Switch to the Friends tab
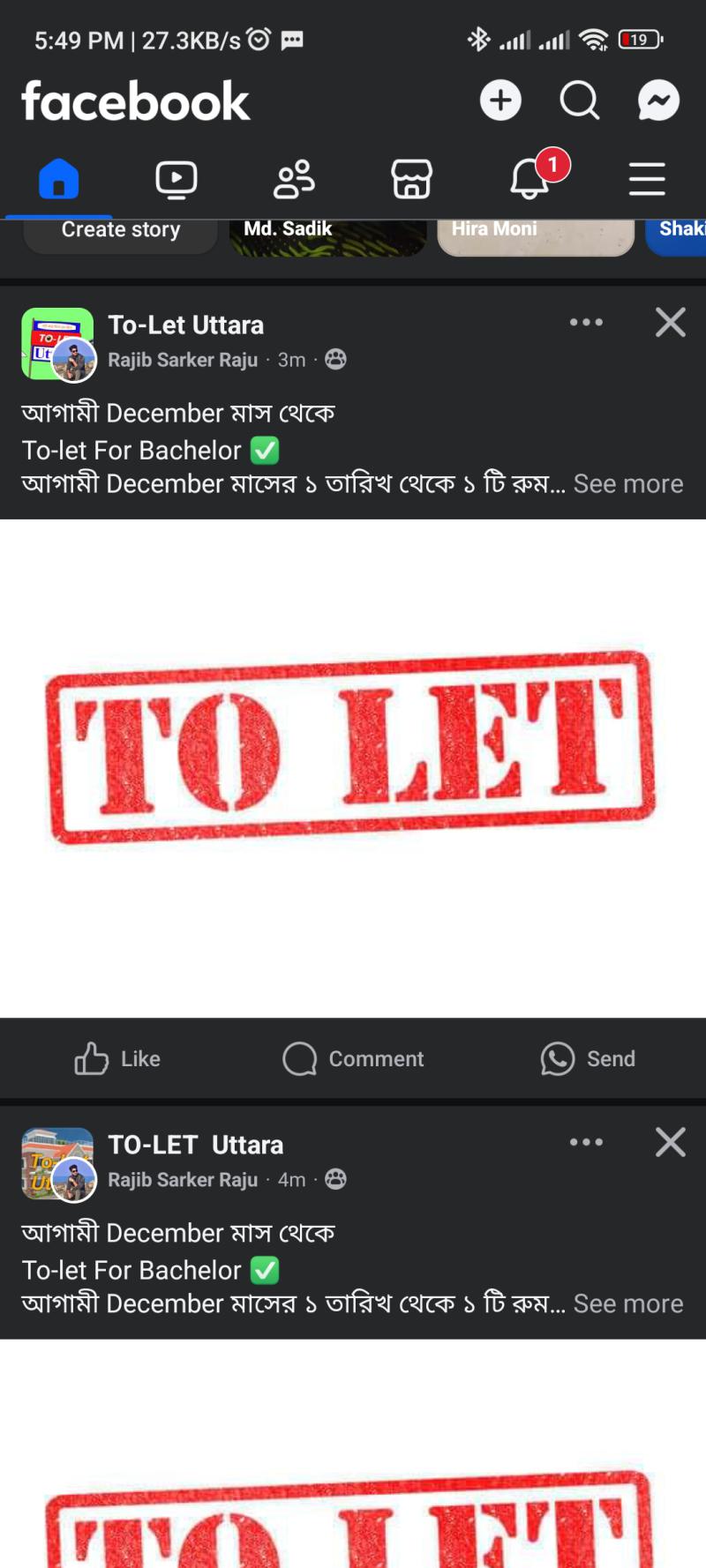This screenshot has height=1568, width=706. [294, 179]
